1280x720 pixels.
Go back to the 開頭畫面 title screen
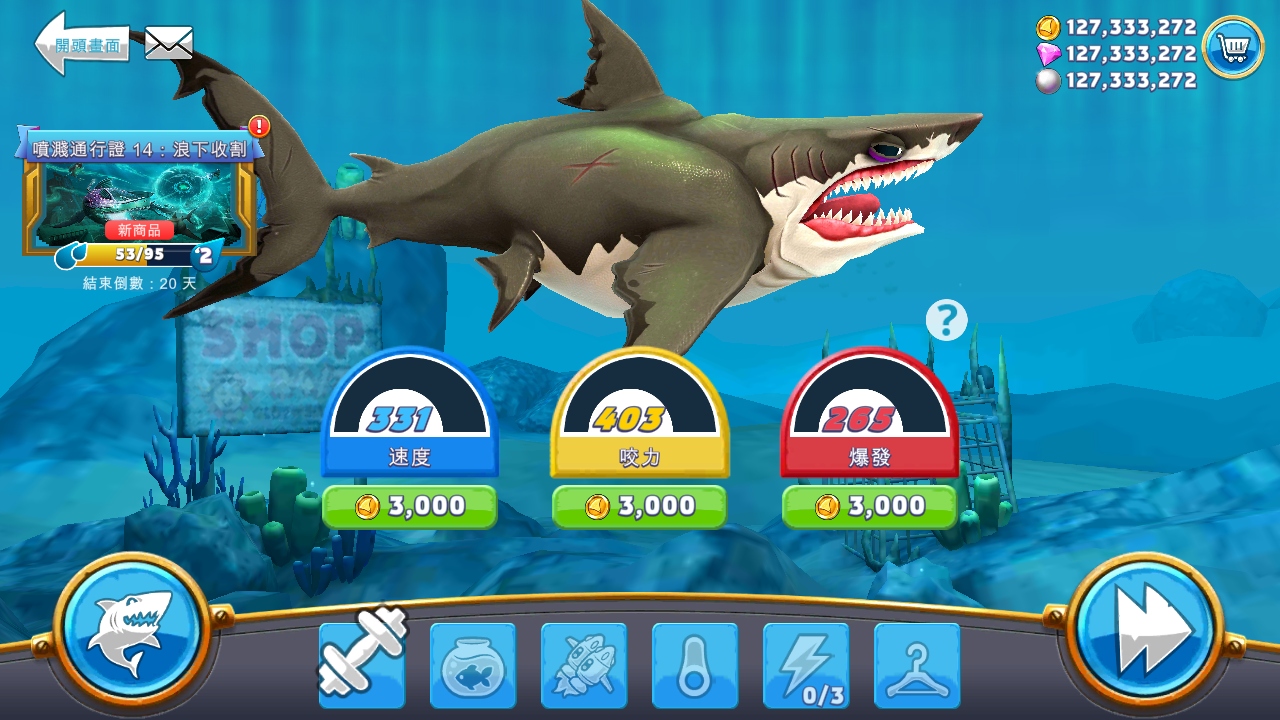82,44
